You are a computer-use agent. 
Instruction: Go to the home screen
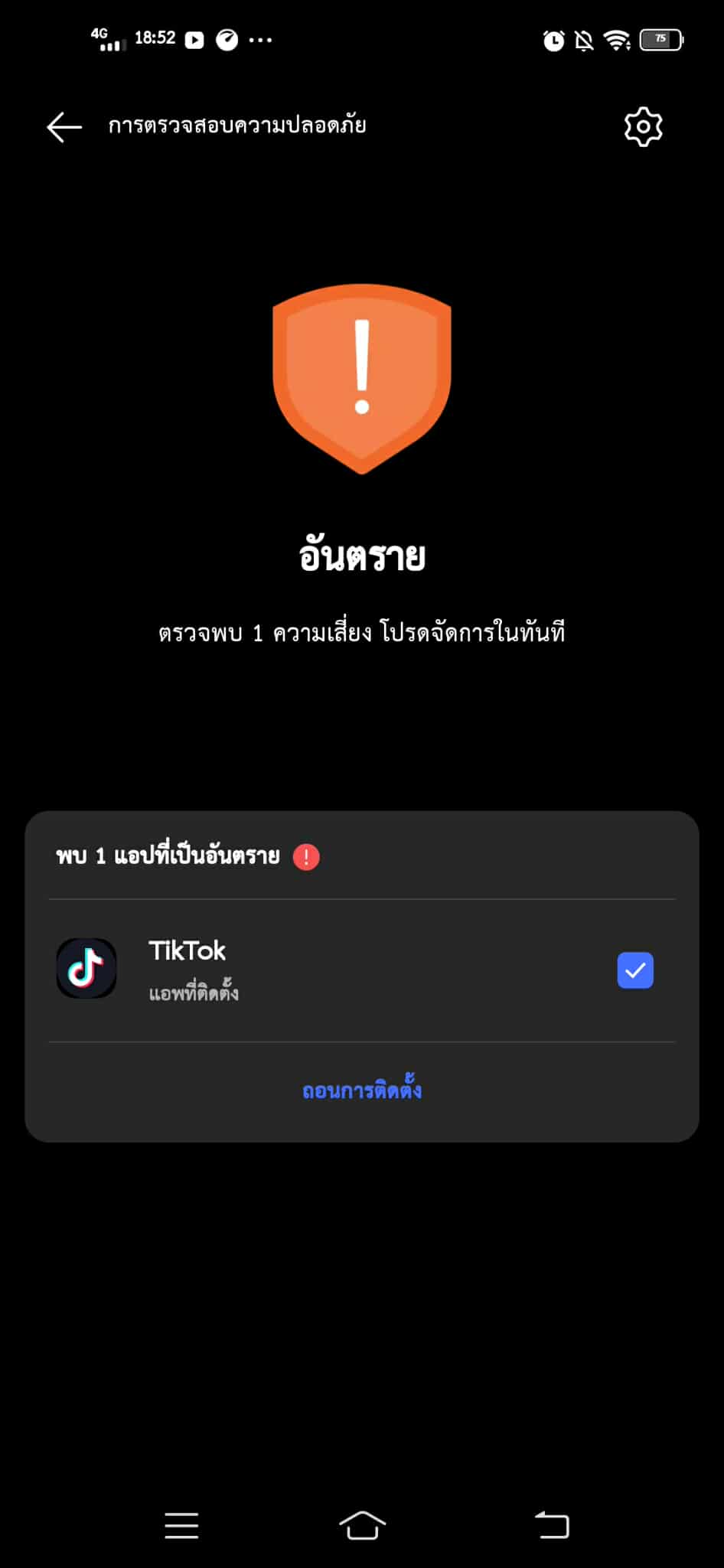click(x=362, y=1525)
